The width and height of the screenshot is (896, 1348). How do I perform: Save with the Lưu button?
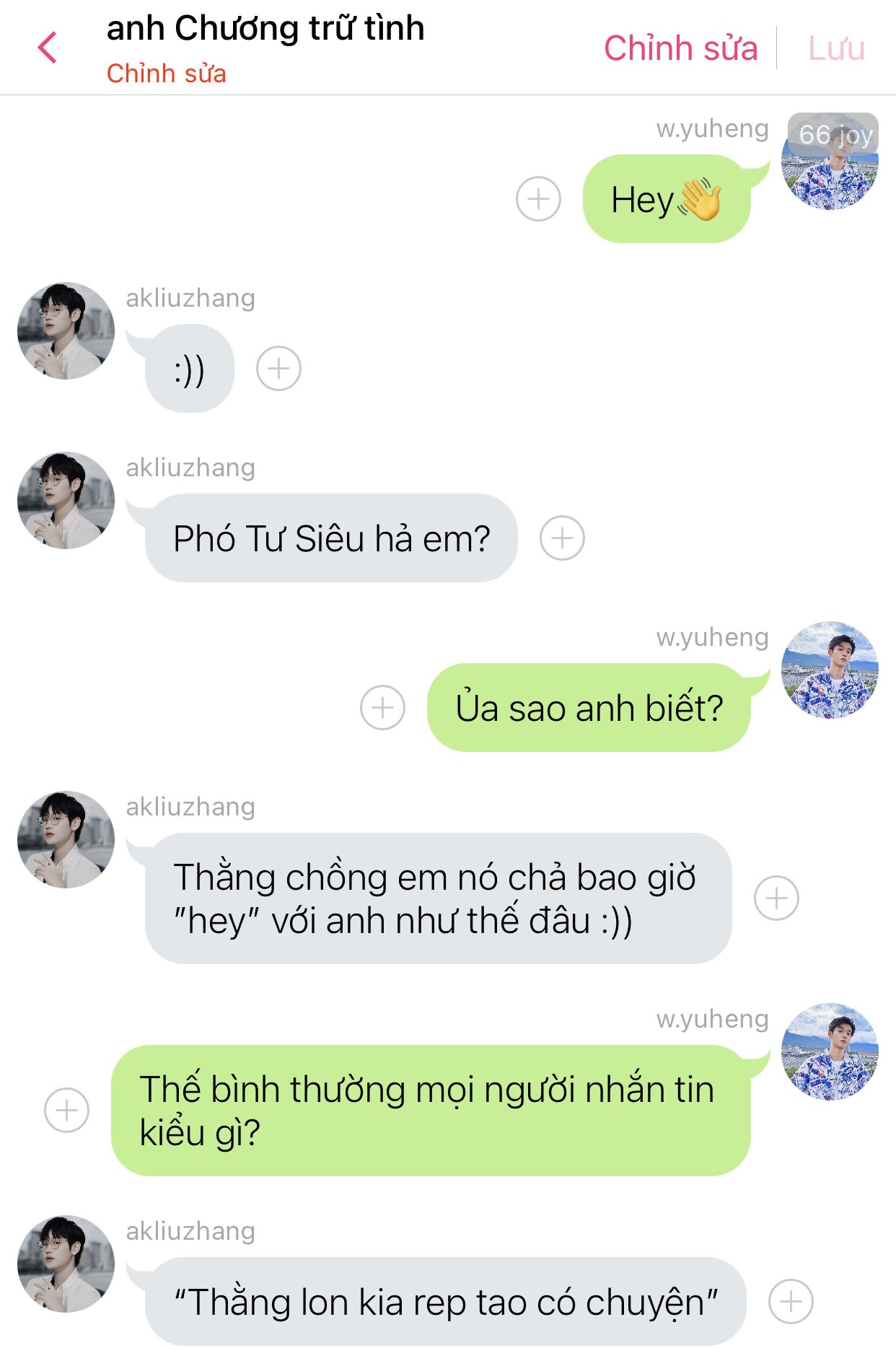tap(836, 48)
